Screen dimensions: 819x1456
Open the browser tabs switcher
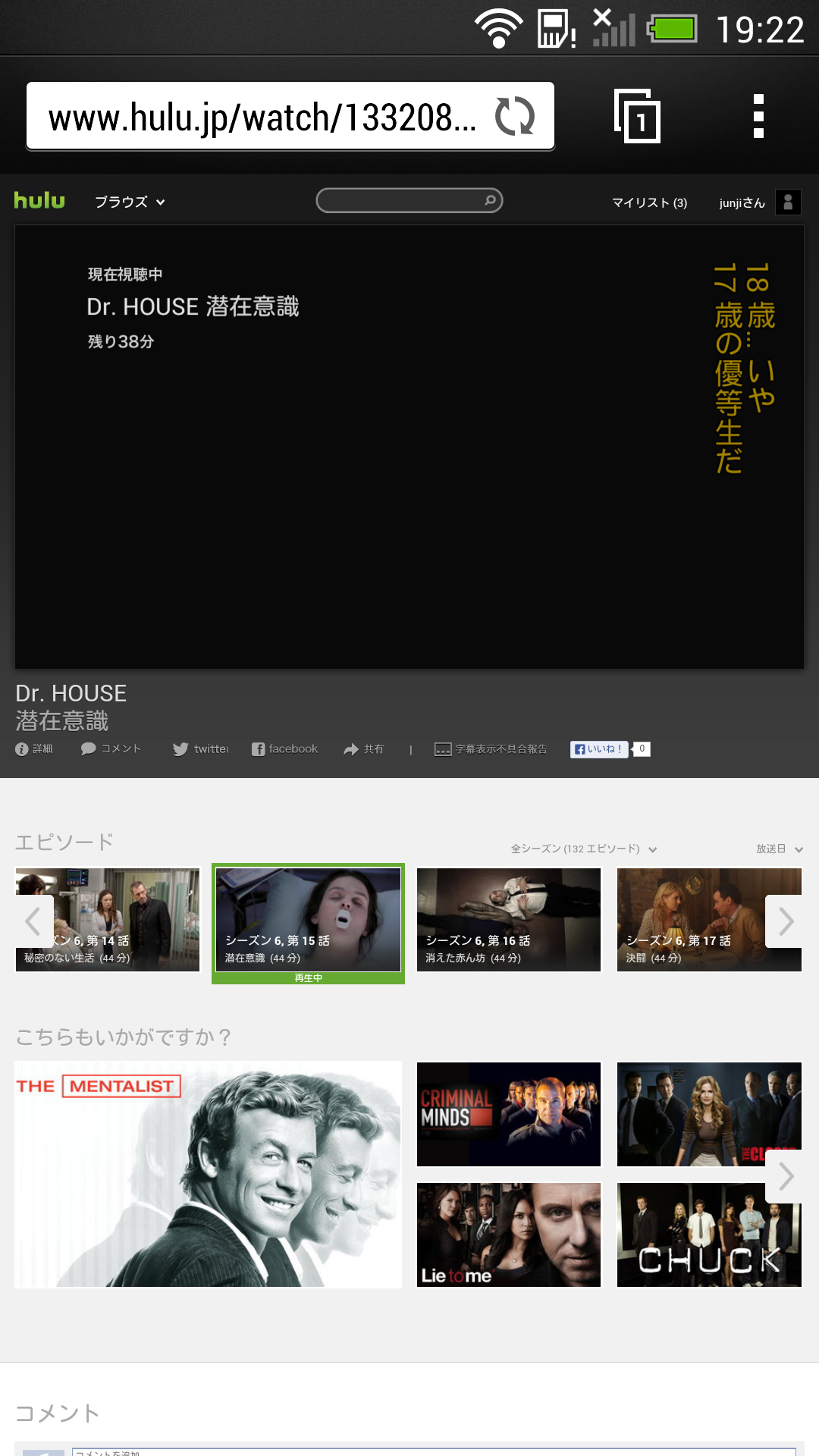pyautogui.click(x=637, y=117)
